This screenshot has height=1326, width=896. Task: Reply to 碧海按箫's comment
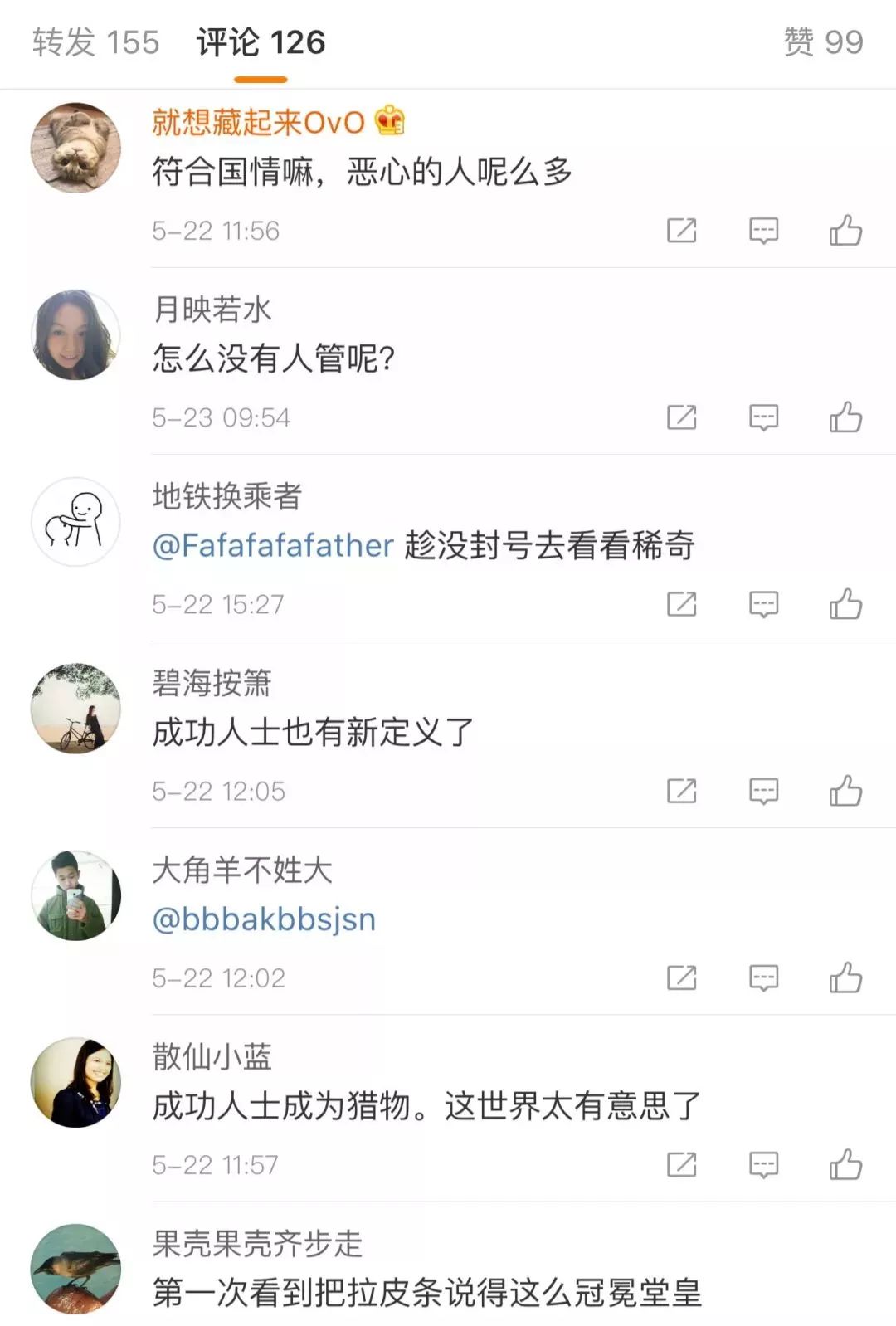763,791
